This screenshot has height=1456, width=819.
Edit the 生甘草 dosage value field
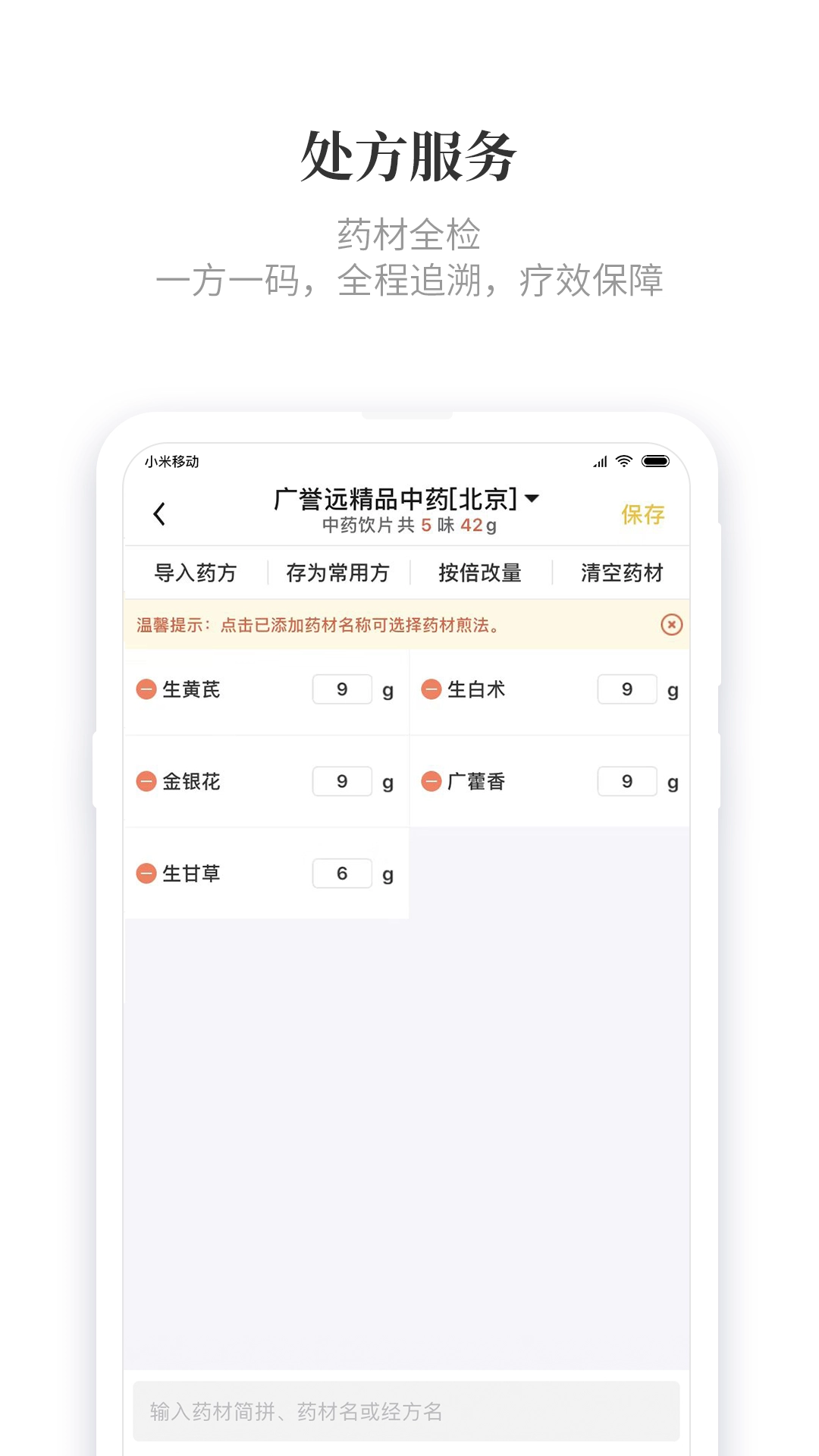(x=341, y=874)
